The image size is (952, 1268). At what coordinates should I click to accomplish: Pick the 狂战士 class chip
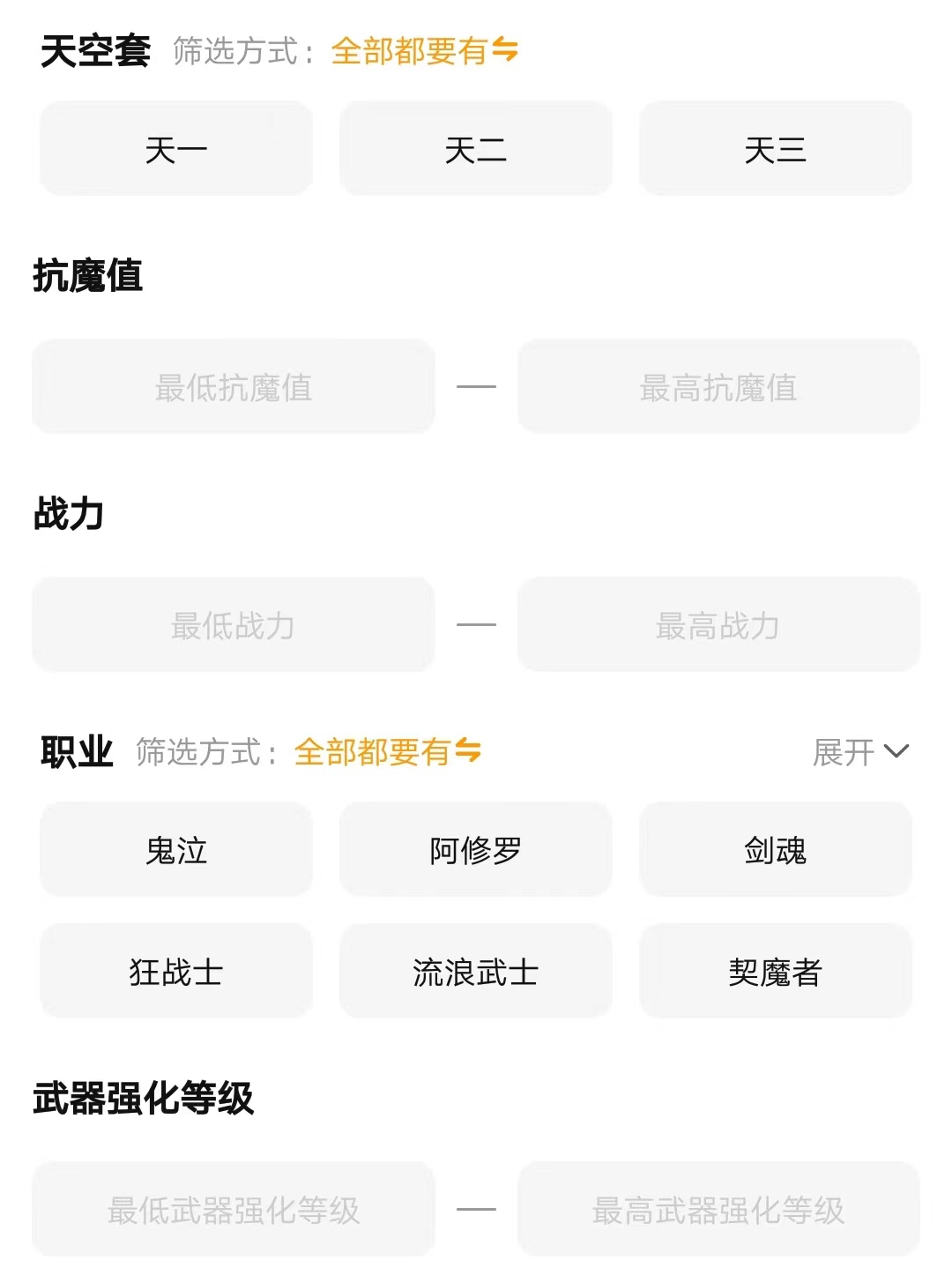[x=176, y=972]
